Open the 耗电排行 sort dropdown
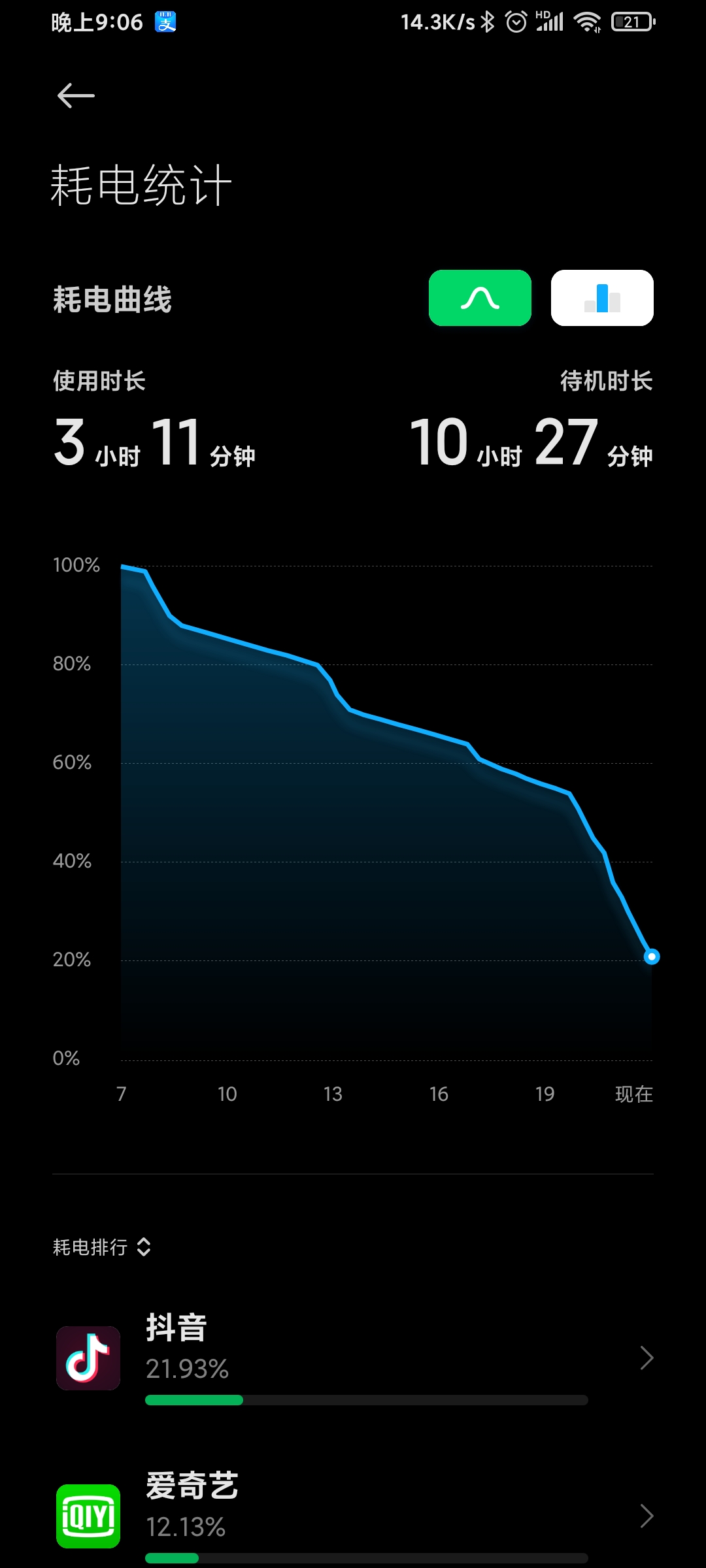The height and width of the screenshot is (1568, 706). pos(102,1247)
